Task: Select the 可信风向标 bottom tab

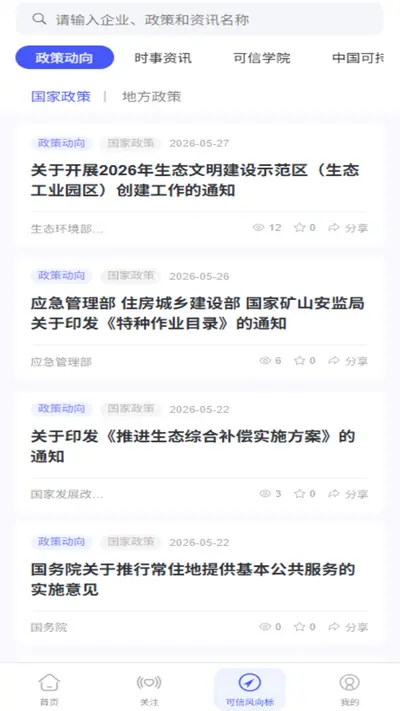Action: pyautogui.click(x=250, y=689)
